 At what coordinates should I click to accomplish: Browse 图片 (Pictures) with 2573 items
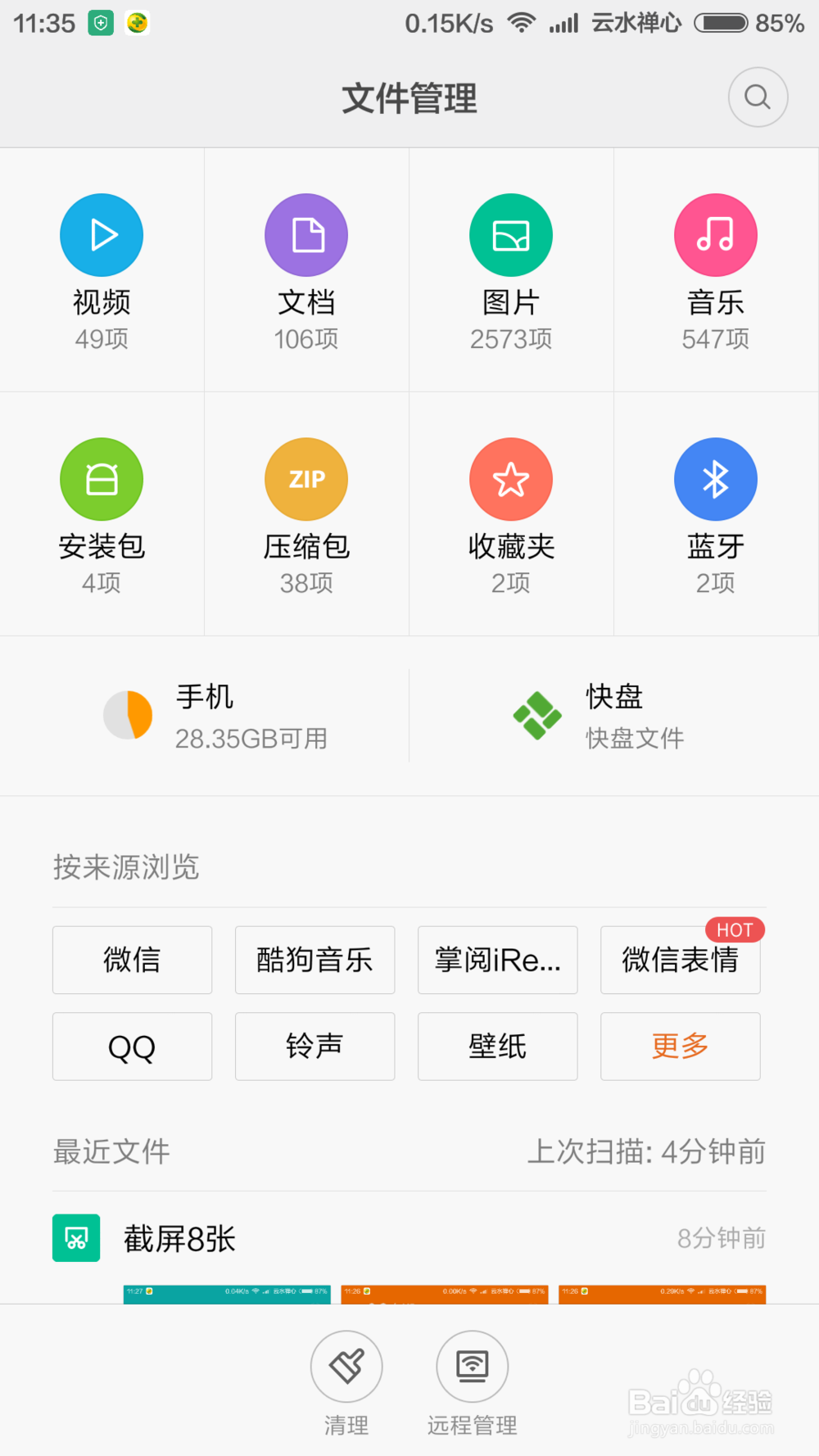(x=510, y=234)
